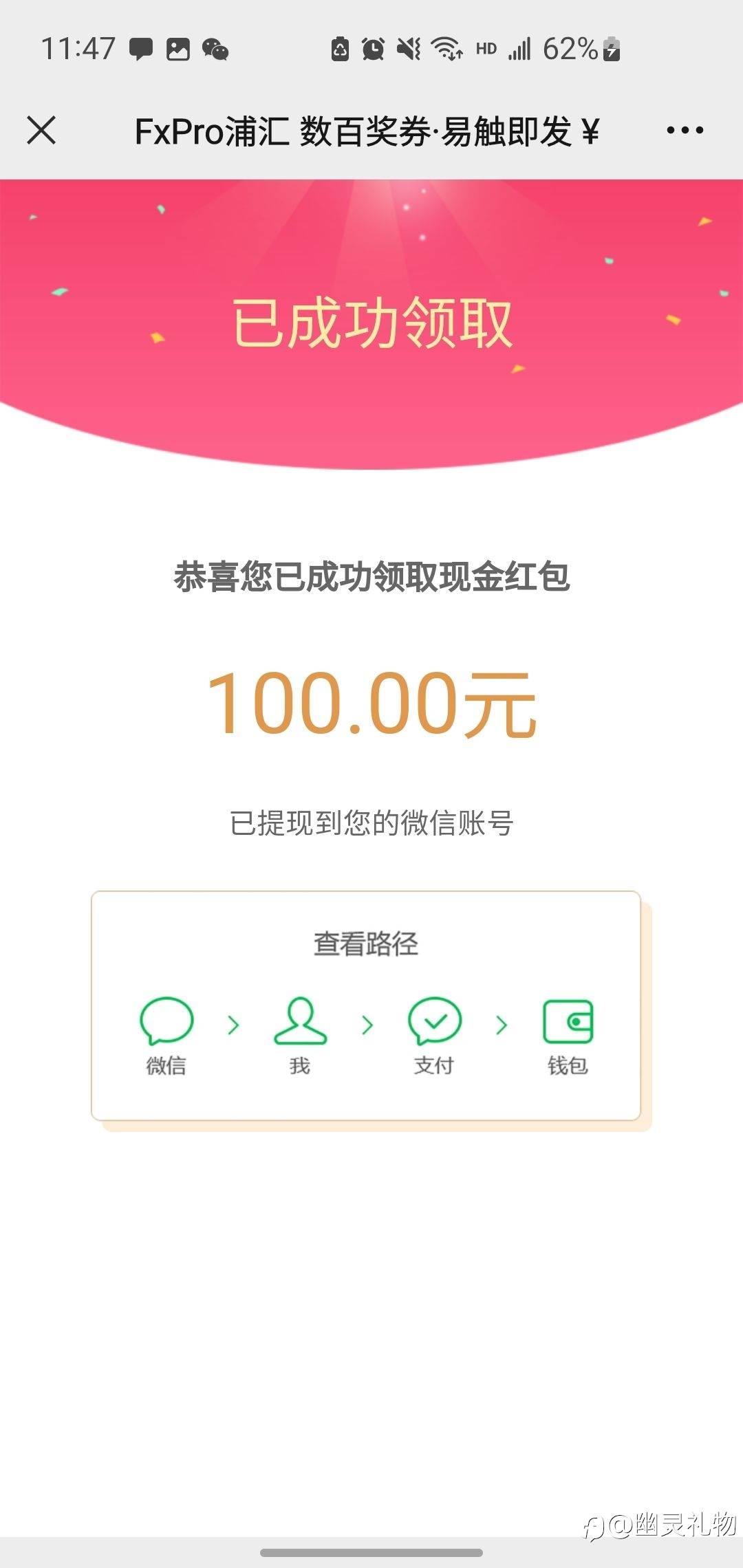Tap the X close button top left
The image size is (743, 1568).
tap(43, 129)
